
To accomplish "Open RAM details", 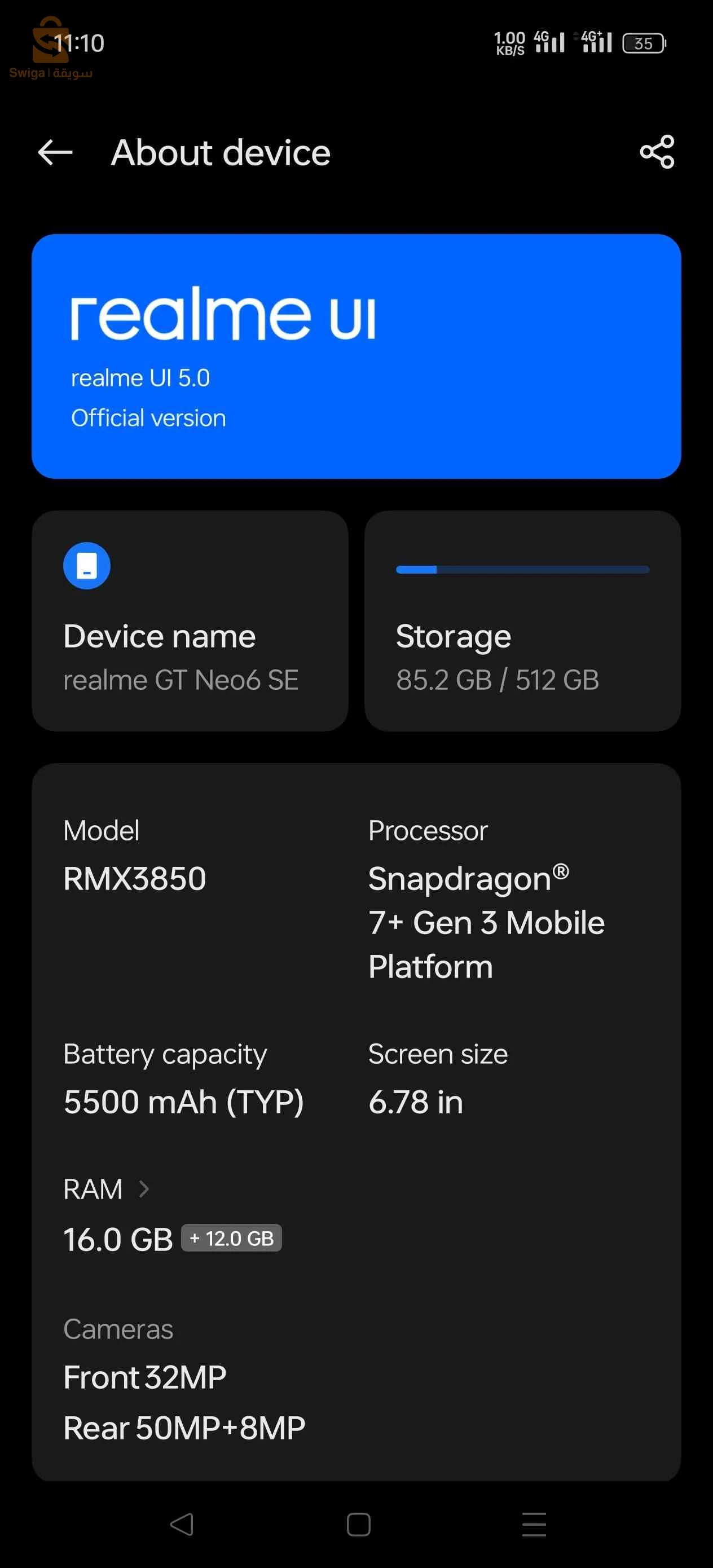I will 107,1189.
